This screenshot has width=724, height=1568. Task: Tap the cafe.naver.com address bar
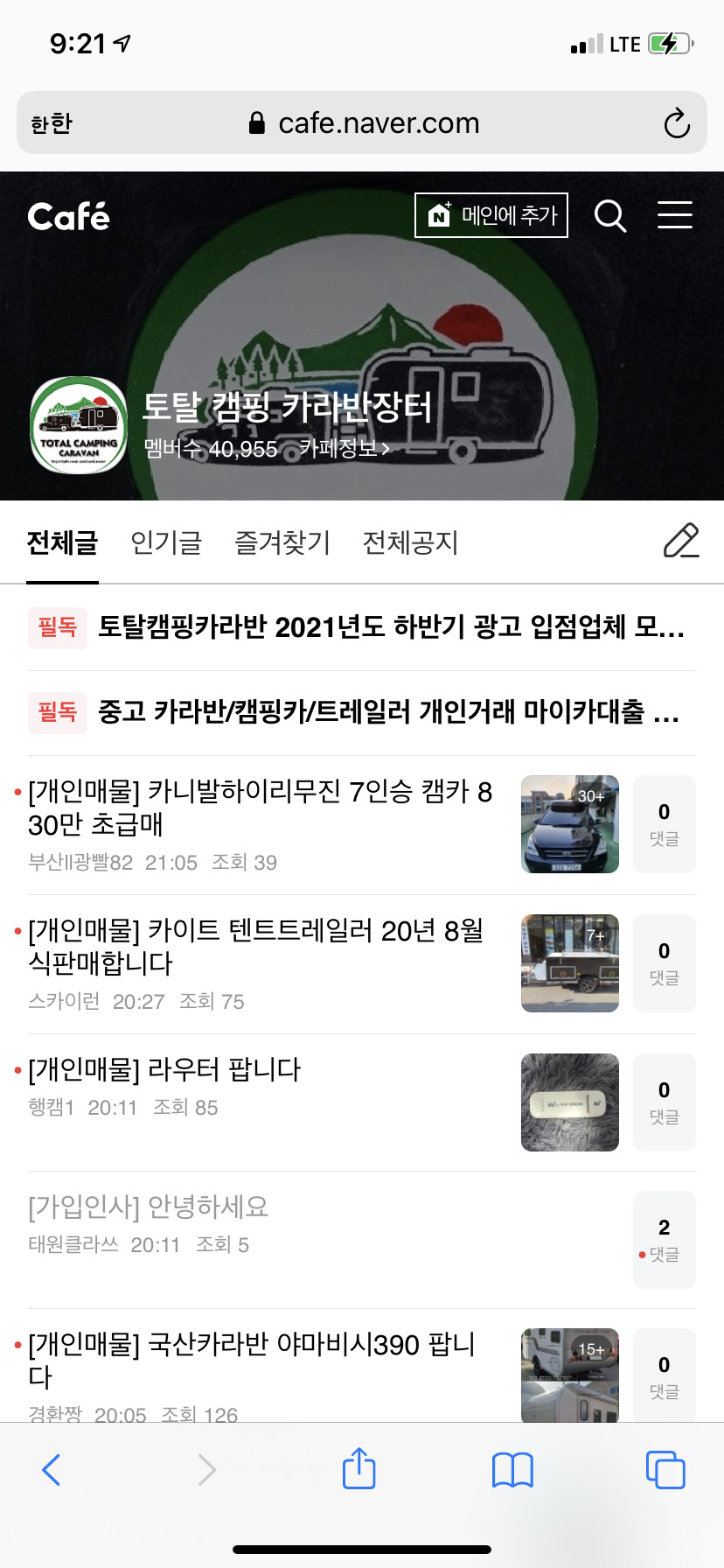[379, 122]
